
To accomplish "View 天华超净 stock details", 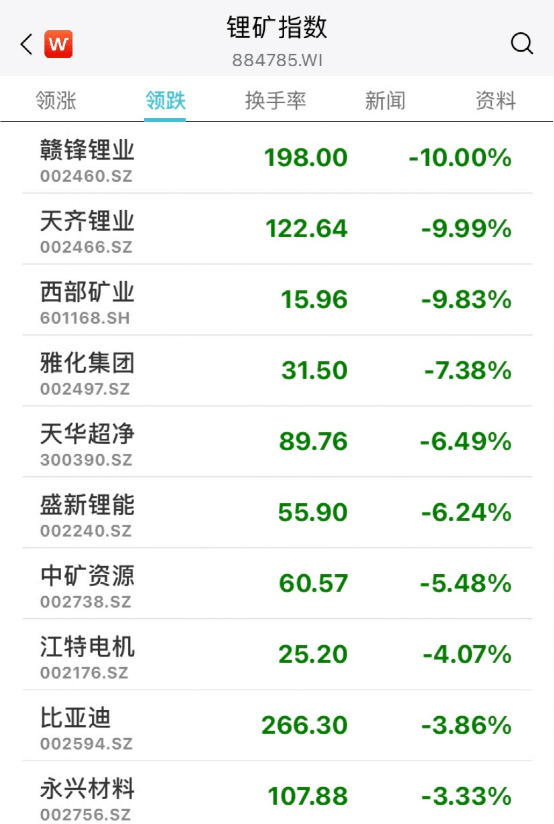I will [x=277, y=441].
